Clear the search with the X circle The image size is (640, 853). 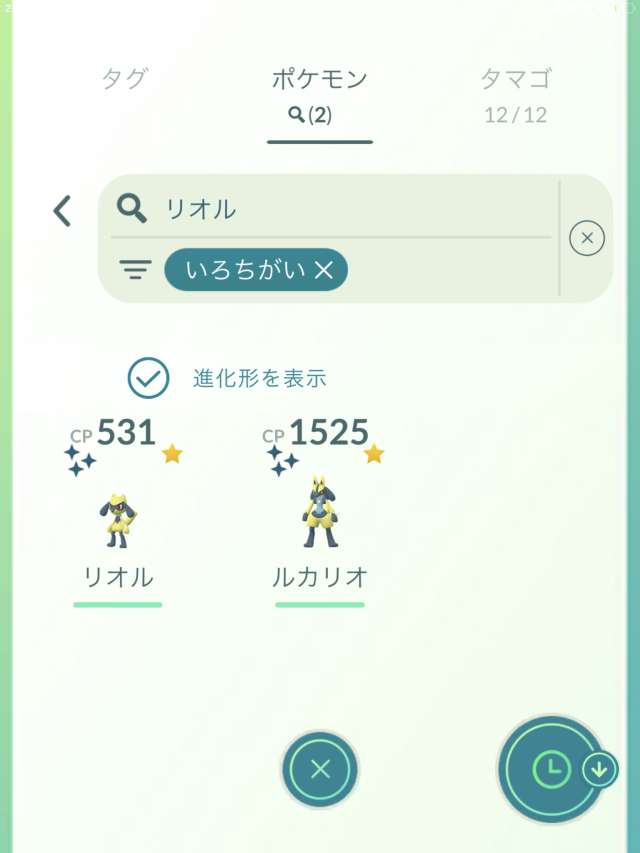point(587,238)
